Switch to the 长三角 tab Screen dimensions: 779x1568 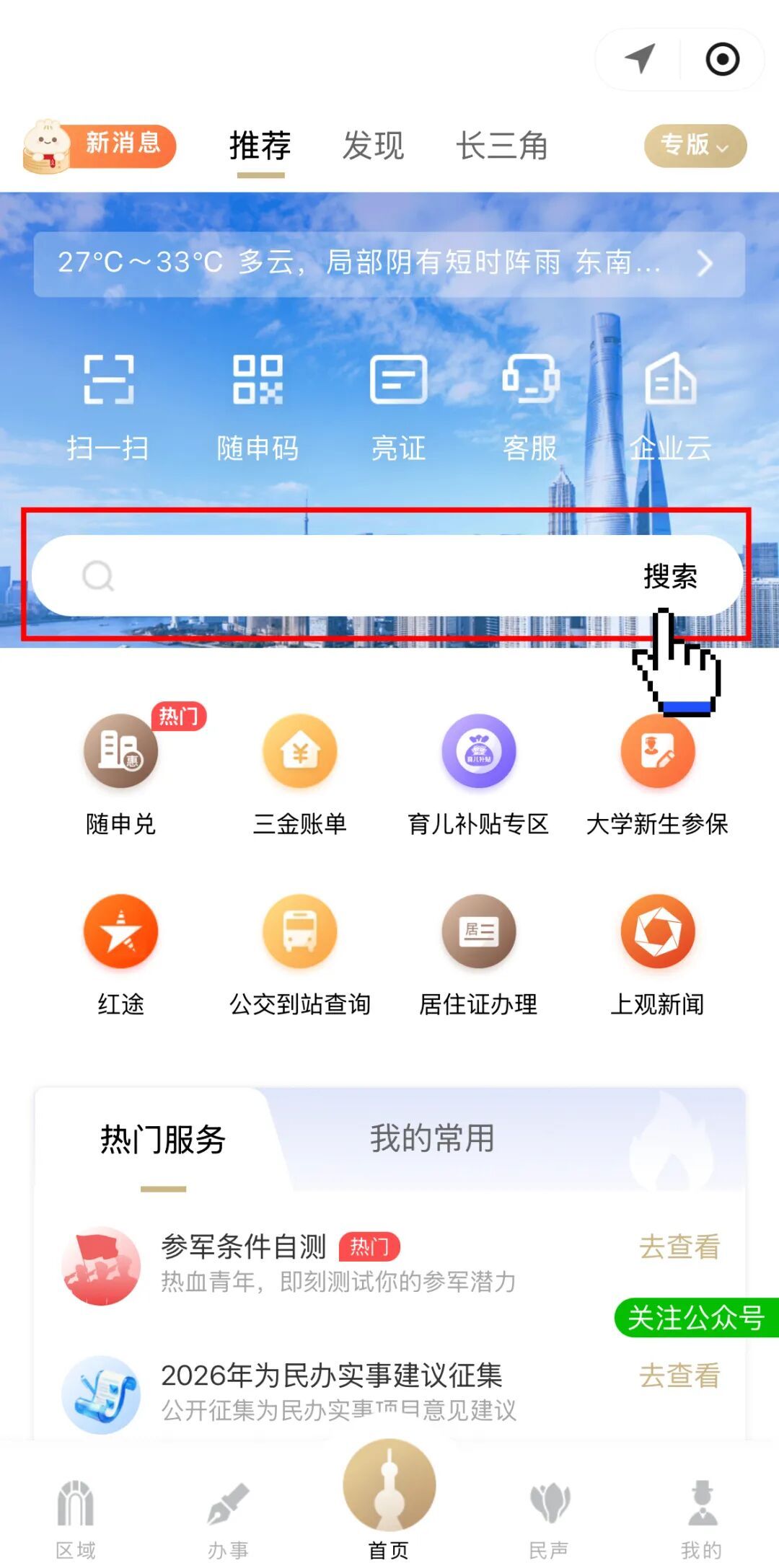click(502, 146)
